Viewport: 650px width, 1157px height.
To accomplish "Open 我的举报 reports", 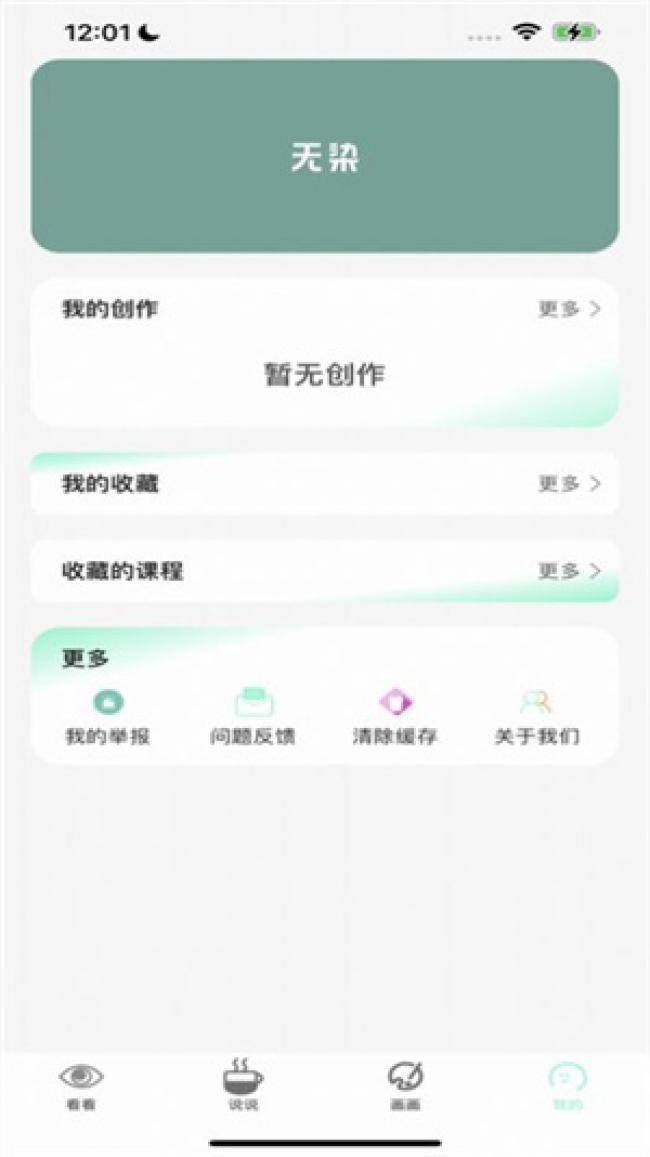I will pos(108,717).
